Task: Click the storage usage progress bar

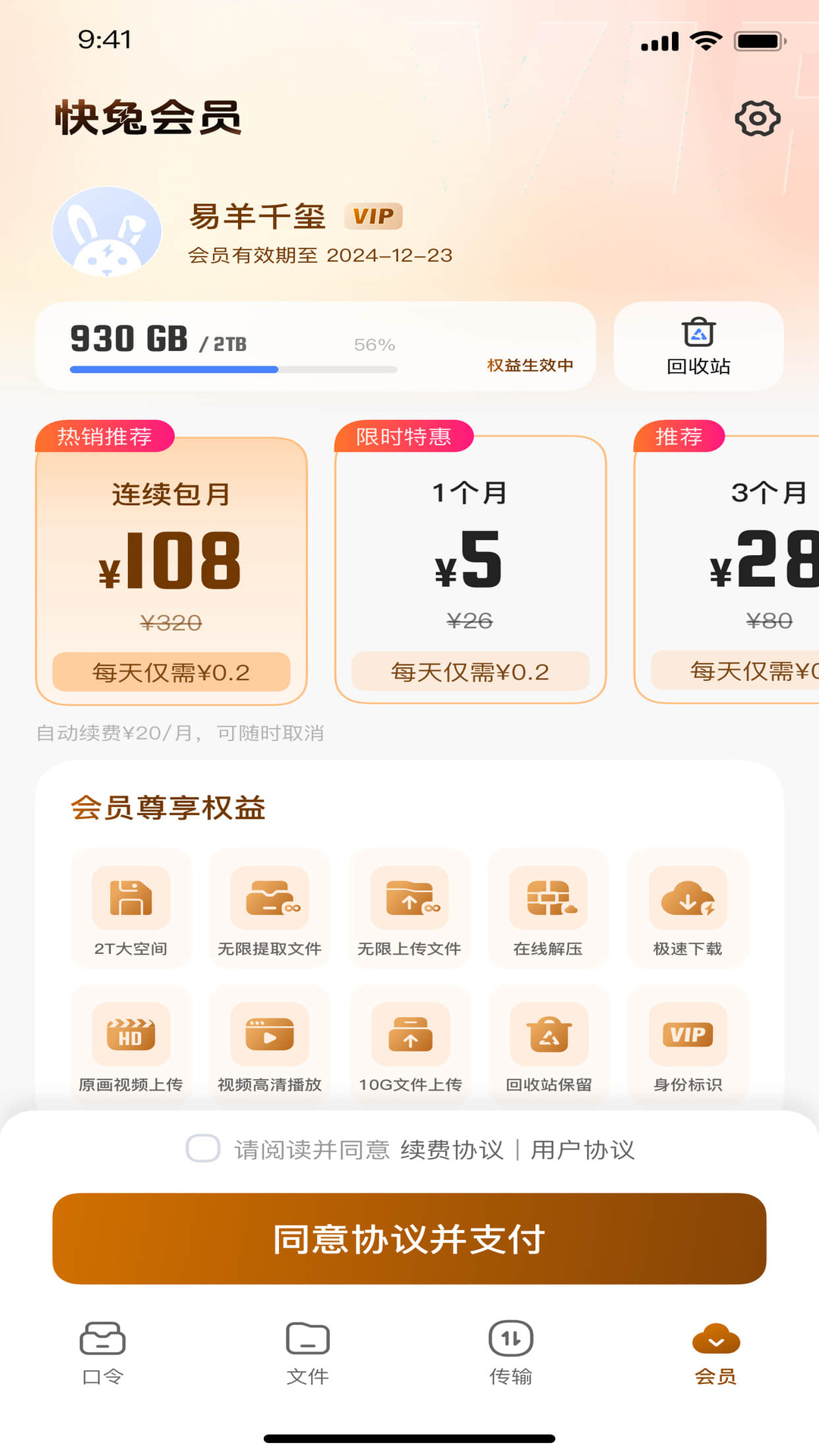Action: point(233,370)
